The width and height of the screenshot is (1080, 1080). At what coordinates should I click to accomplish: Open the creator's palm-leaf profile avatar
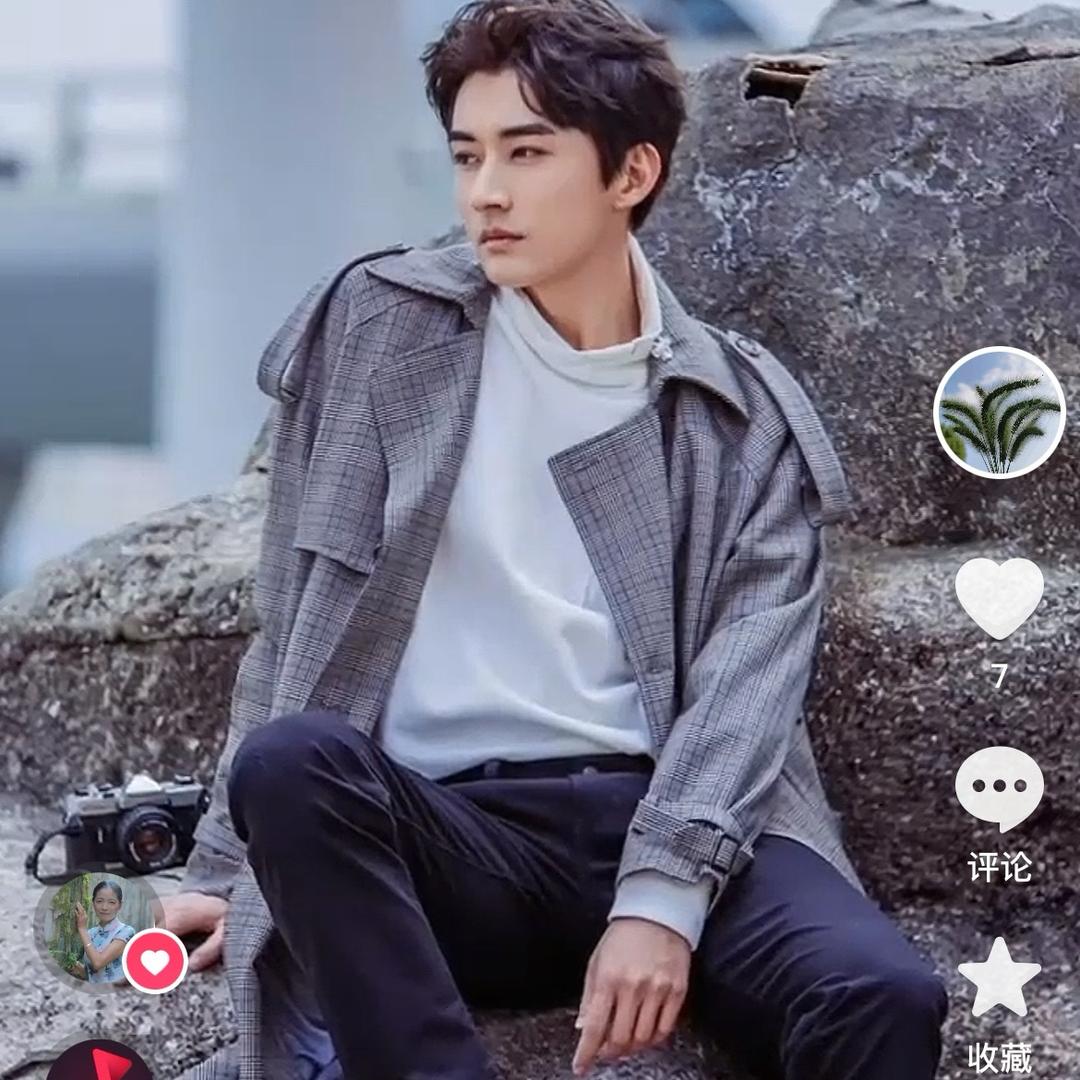tap(999, 413)
